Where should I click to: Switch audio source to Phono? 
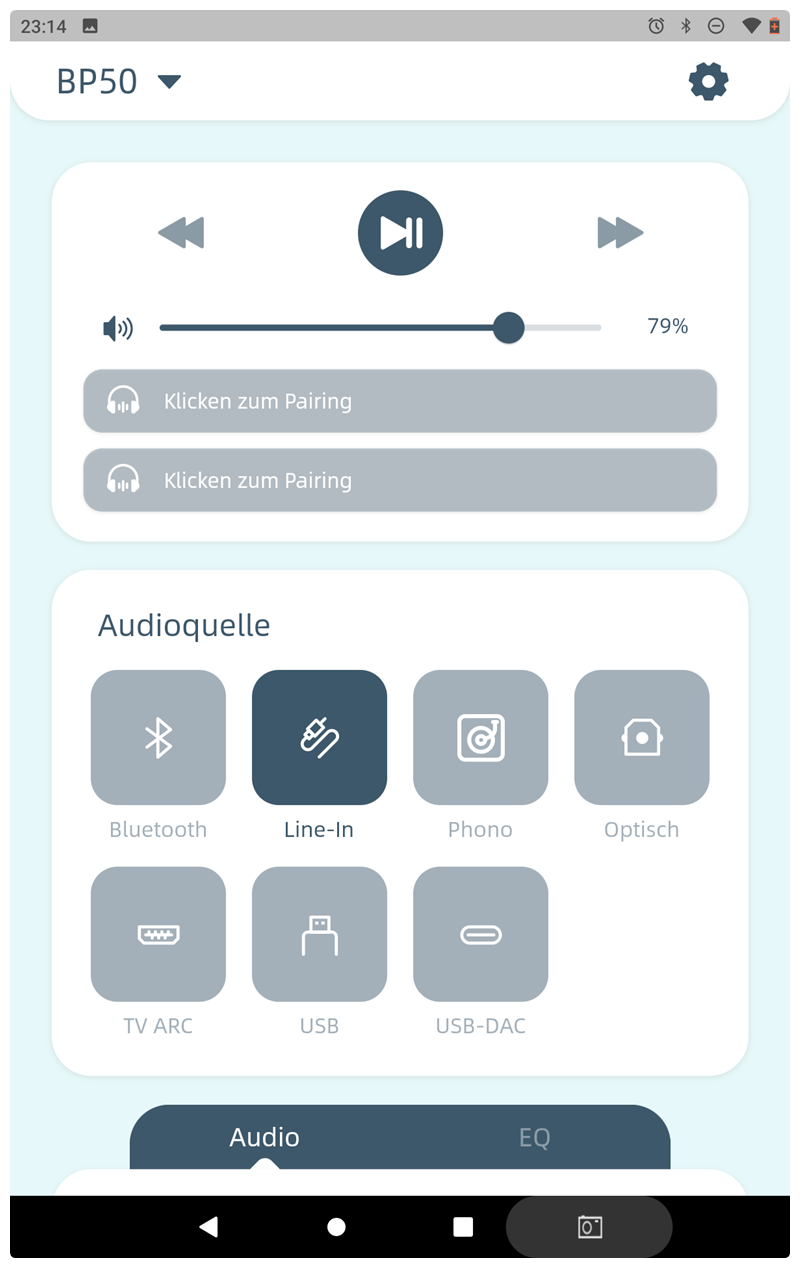coord(480,738)
